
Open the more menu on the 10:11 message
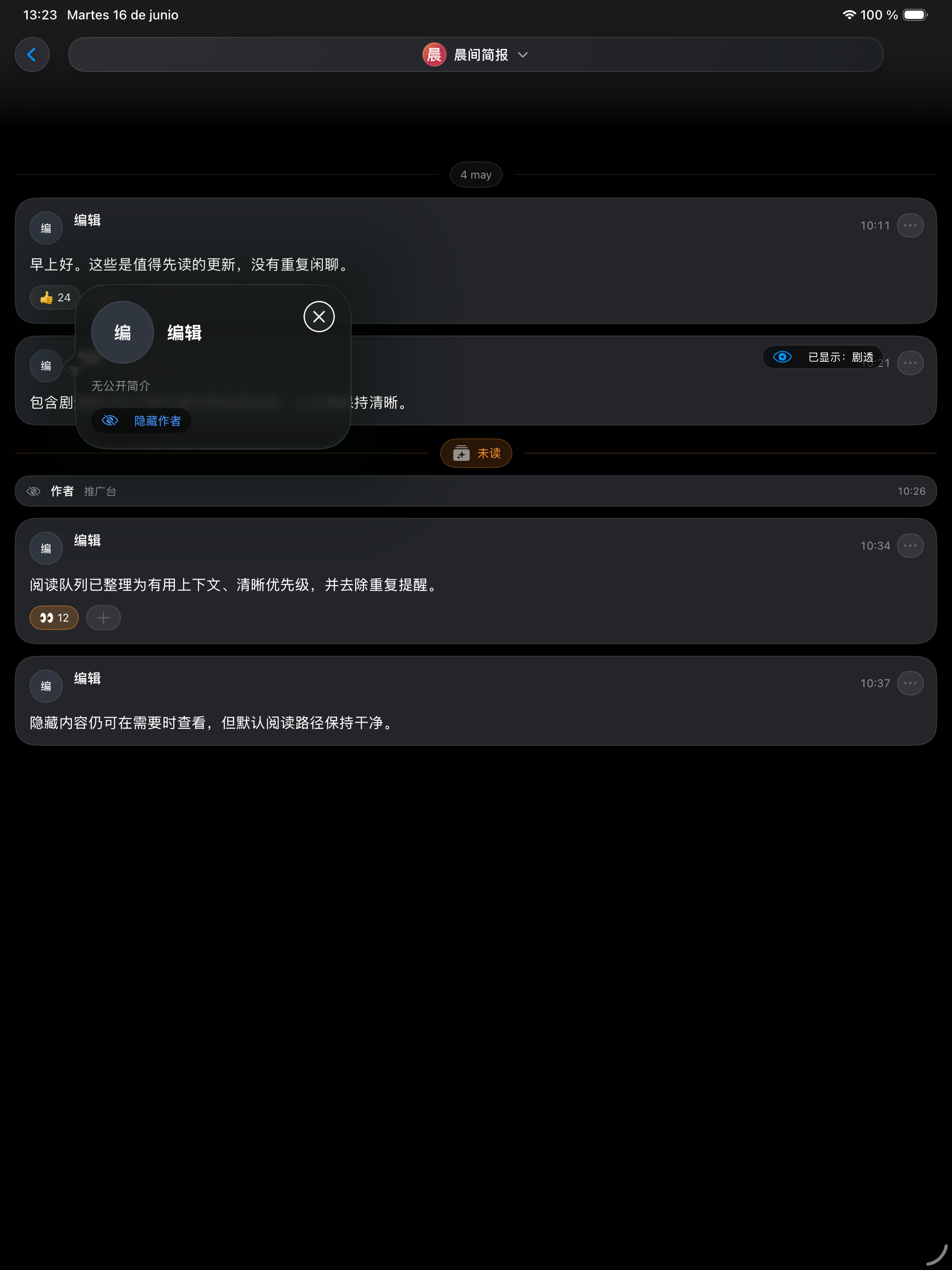[910, 226]
